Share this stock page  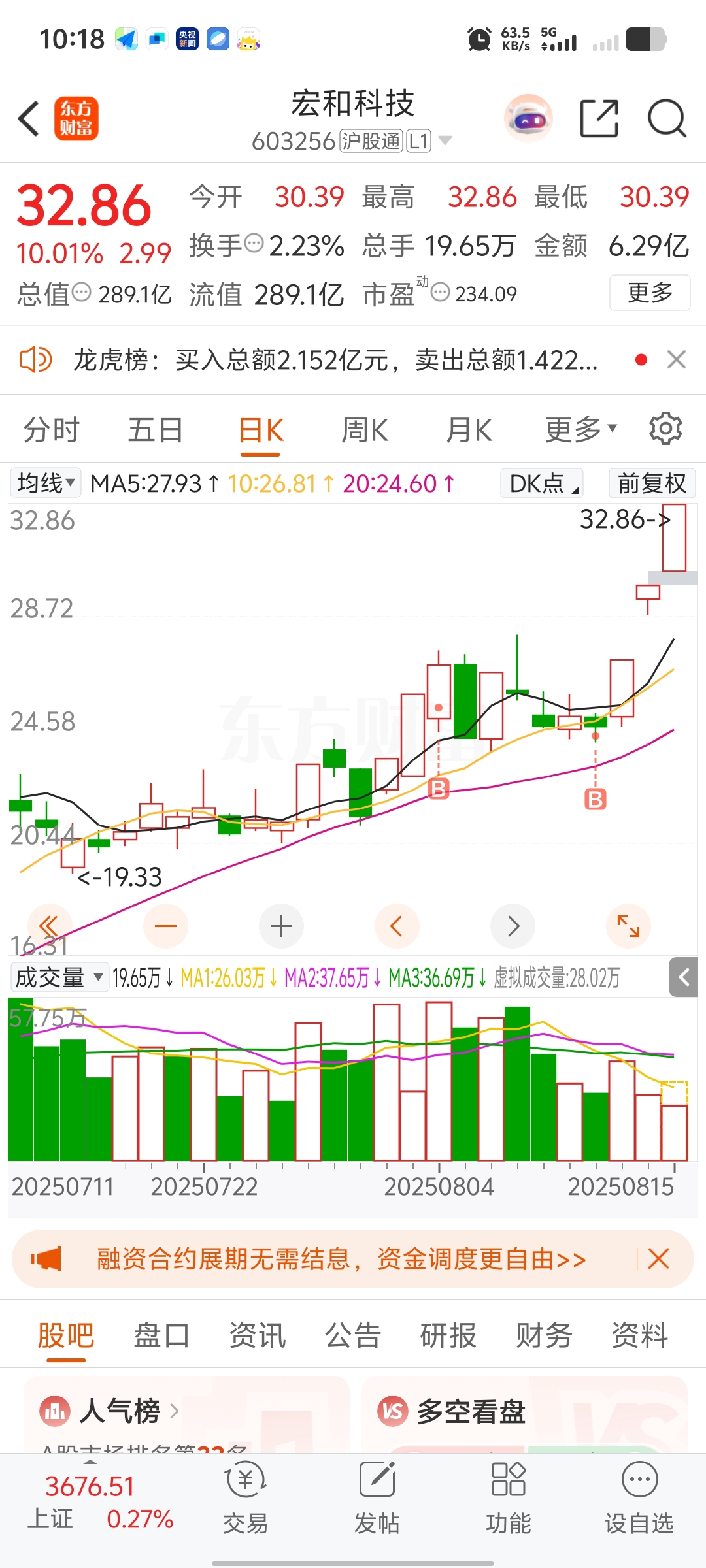click(x=599, y=119)
